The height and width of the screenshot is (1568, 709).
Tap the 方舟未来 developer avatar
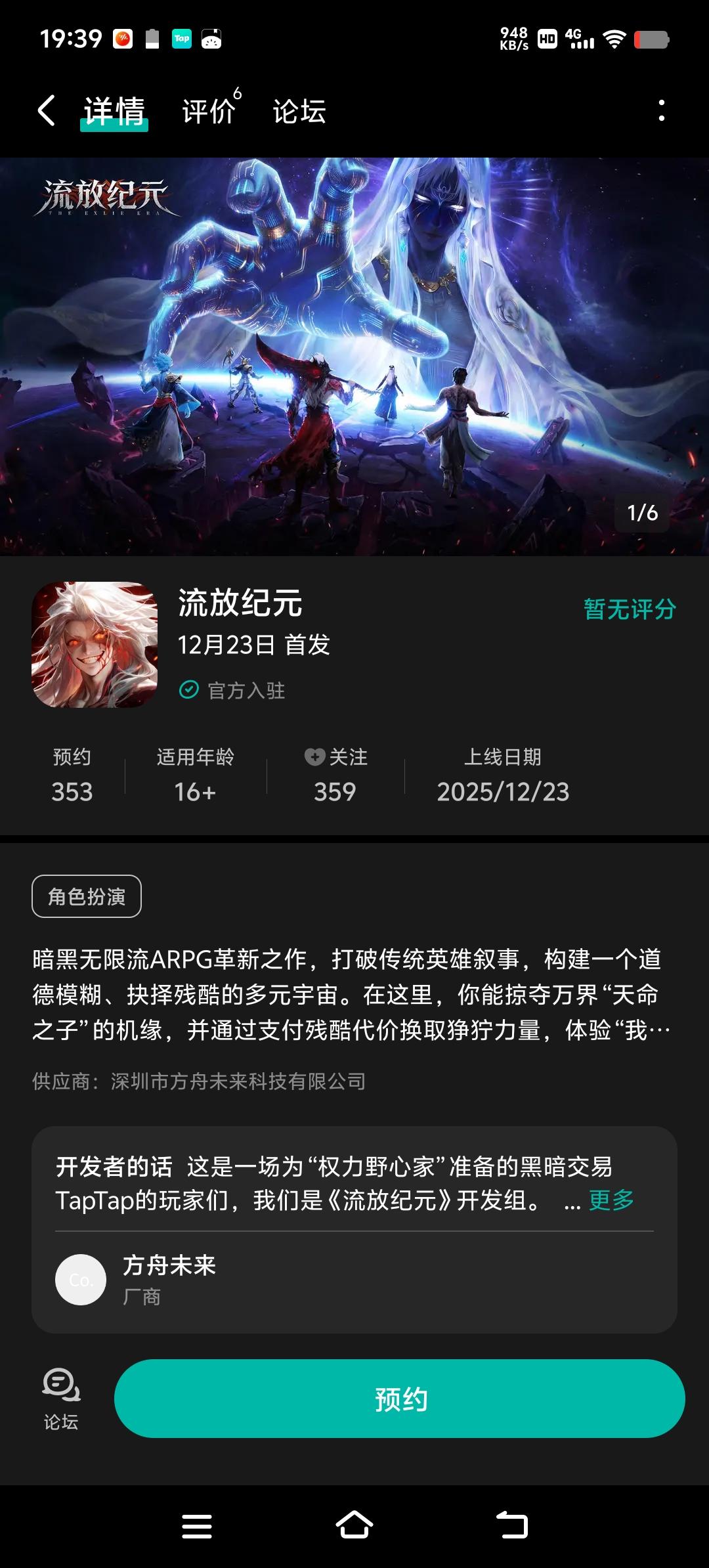click(81, 1279)
